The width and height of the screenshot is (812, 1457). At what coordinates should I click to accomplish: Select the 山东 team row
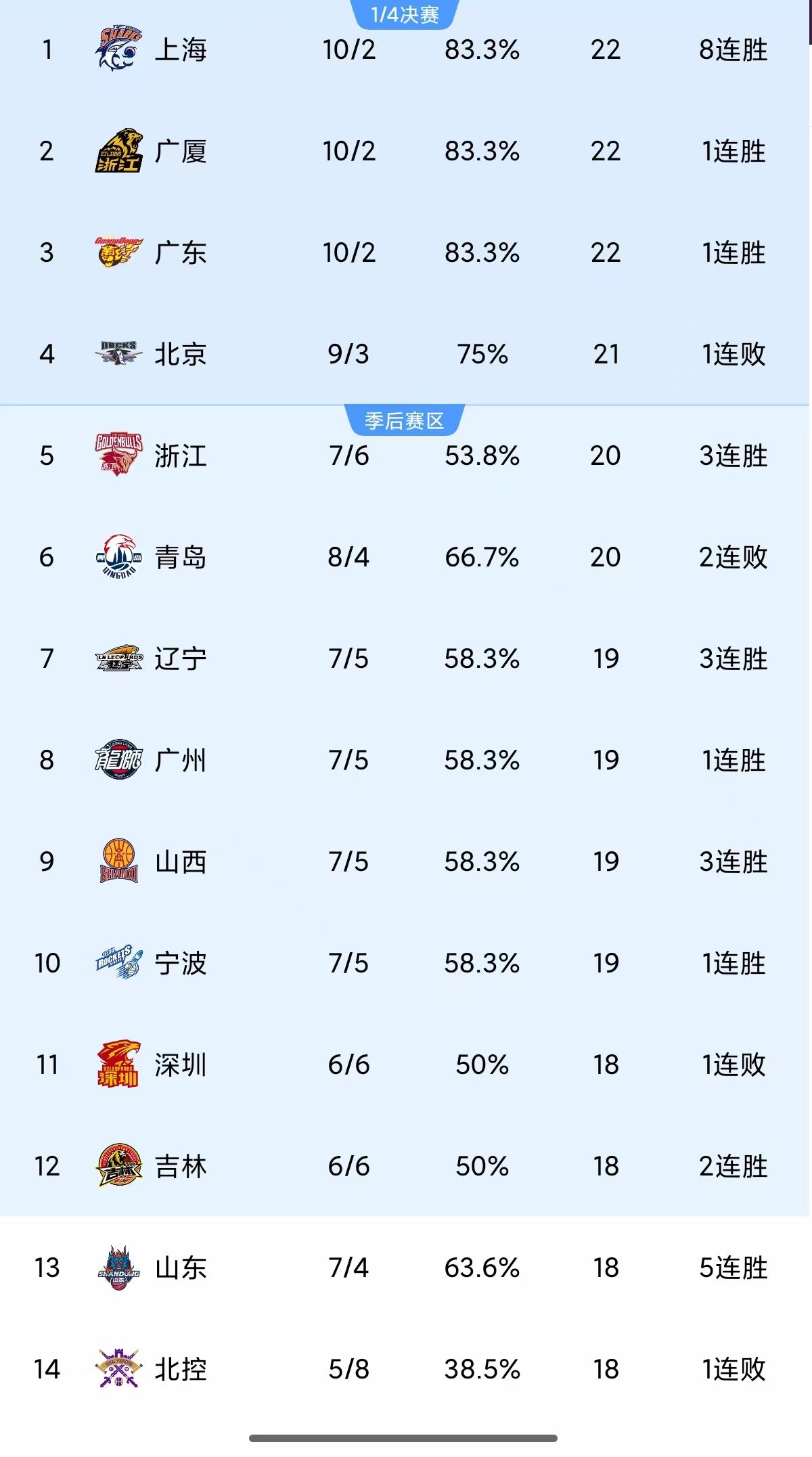pyautogui.click(x=180, y=1268)
